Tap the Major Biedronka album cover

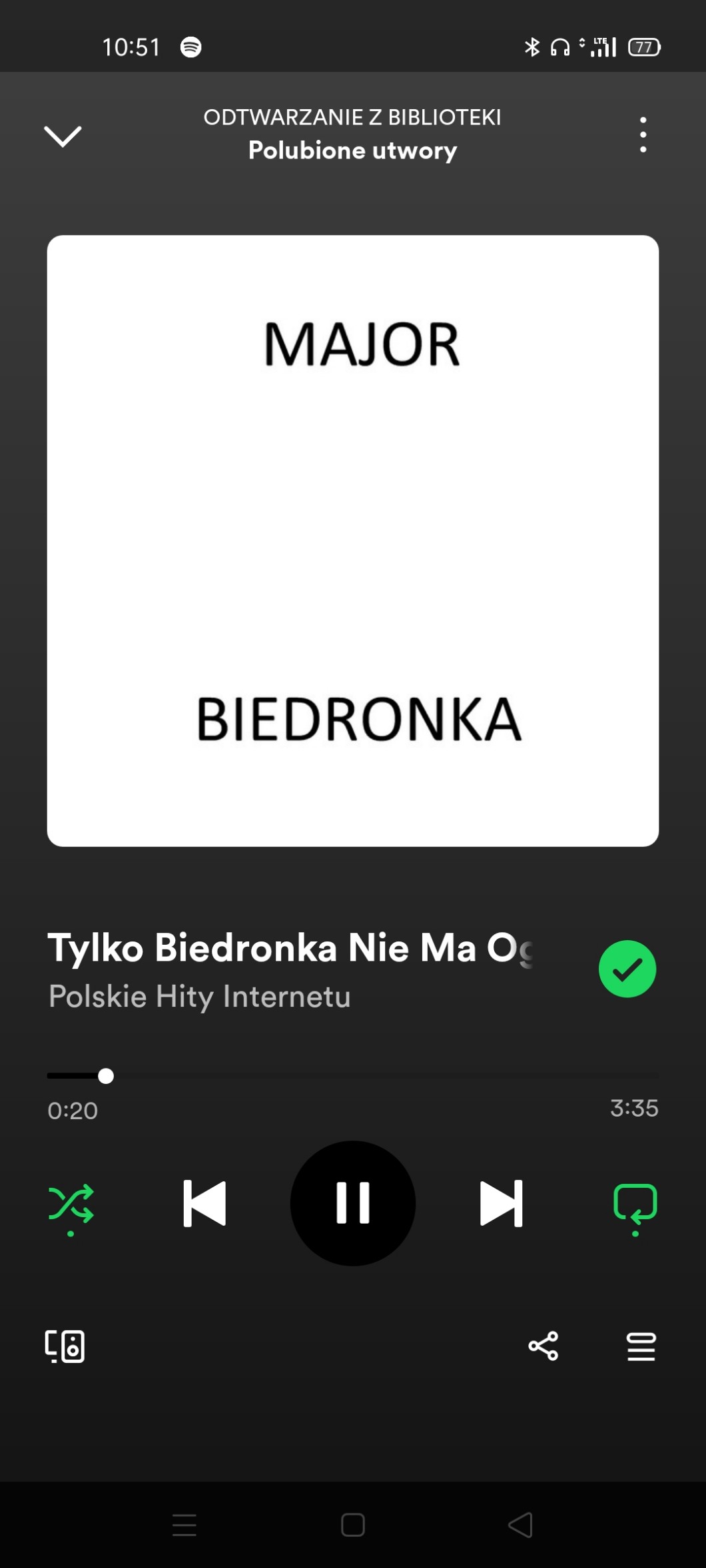pyautogui.click(x=353, y=541)
